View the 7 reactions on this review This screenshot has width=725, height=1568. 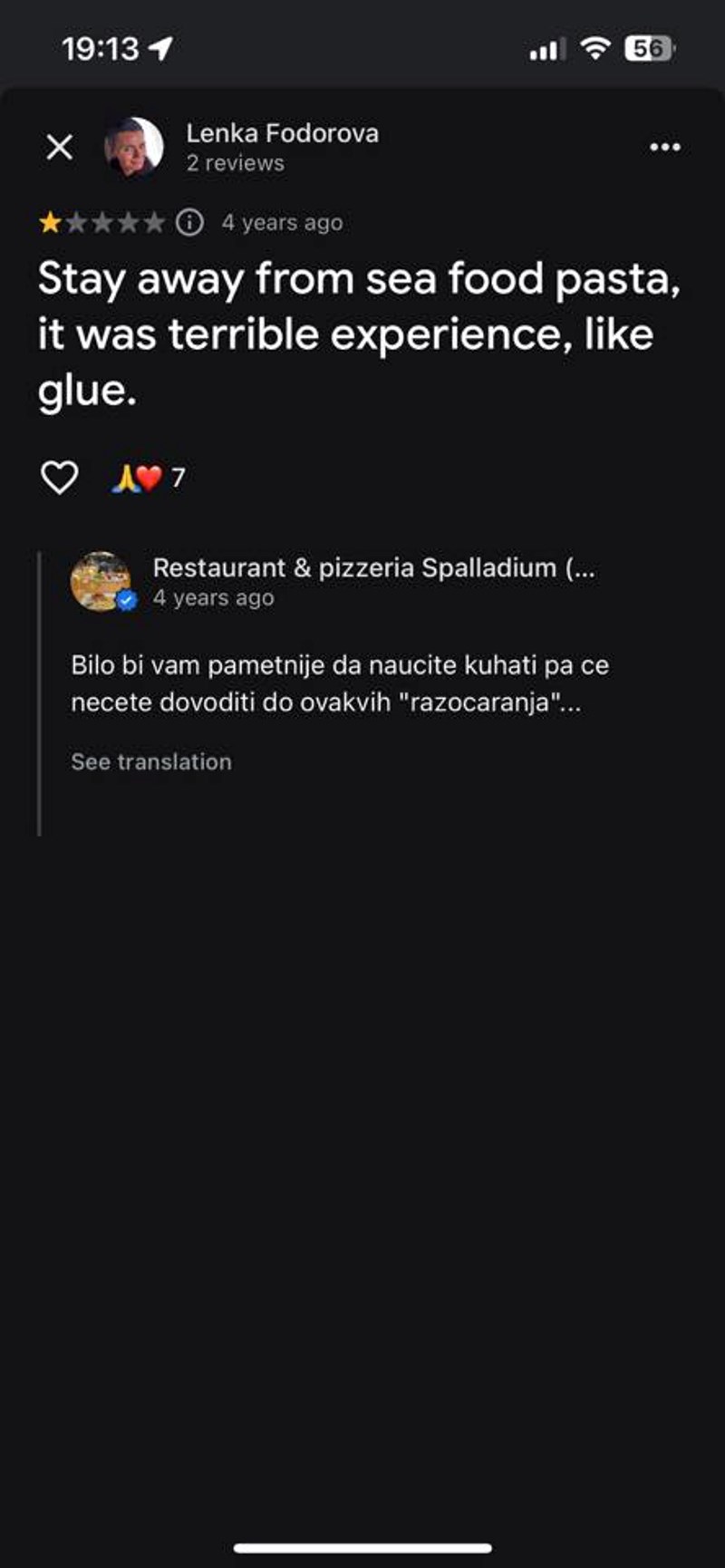[148, 478]
